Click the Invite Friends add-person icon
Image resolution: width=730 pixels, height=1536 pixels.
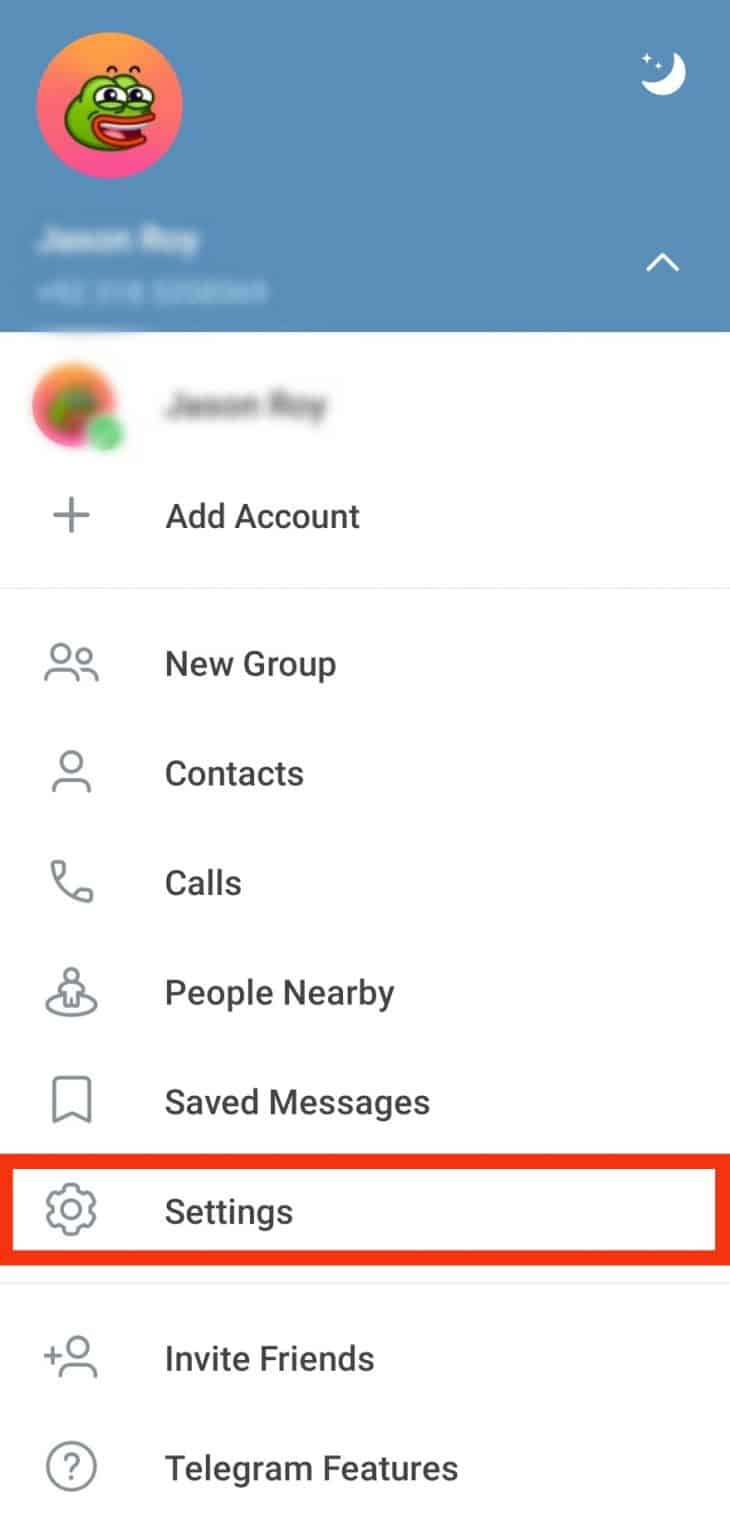70,1358
